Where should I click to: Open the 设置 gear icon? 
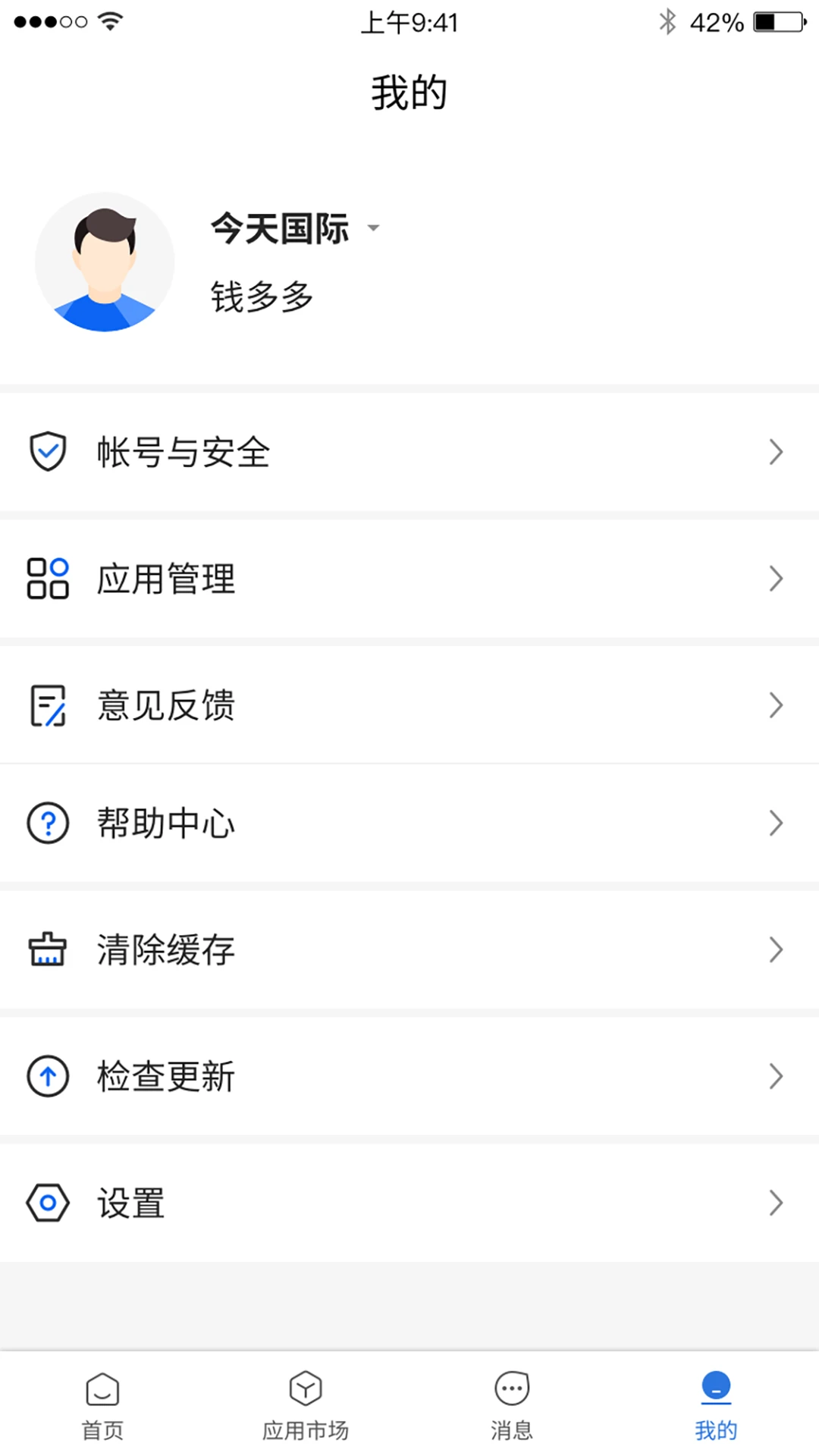pos(47,1203)
